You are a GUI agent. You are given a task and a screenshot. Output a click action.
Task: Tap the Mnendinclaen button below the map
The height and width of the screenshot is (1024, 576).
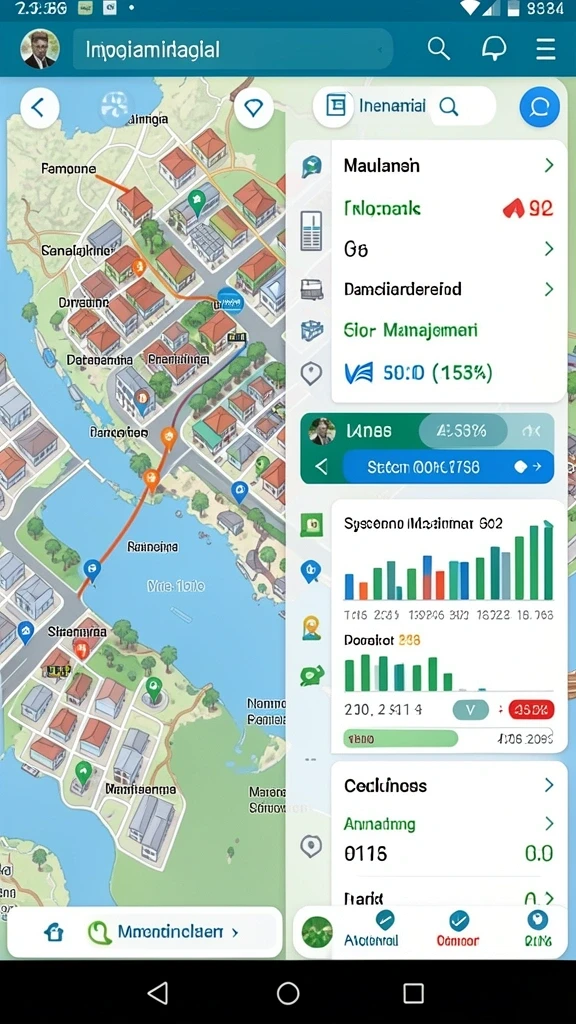point(144,932)
